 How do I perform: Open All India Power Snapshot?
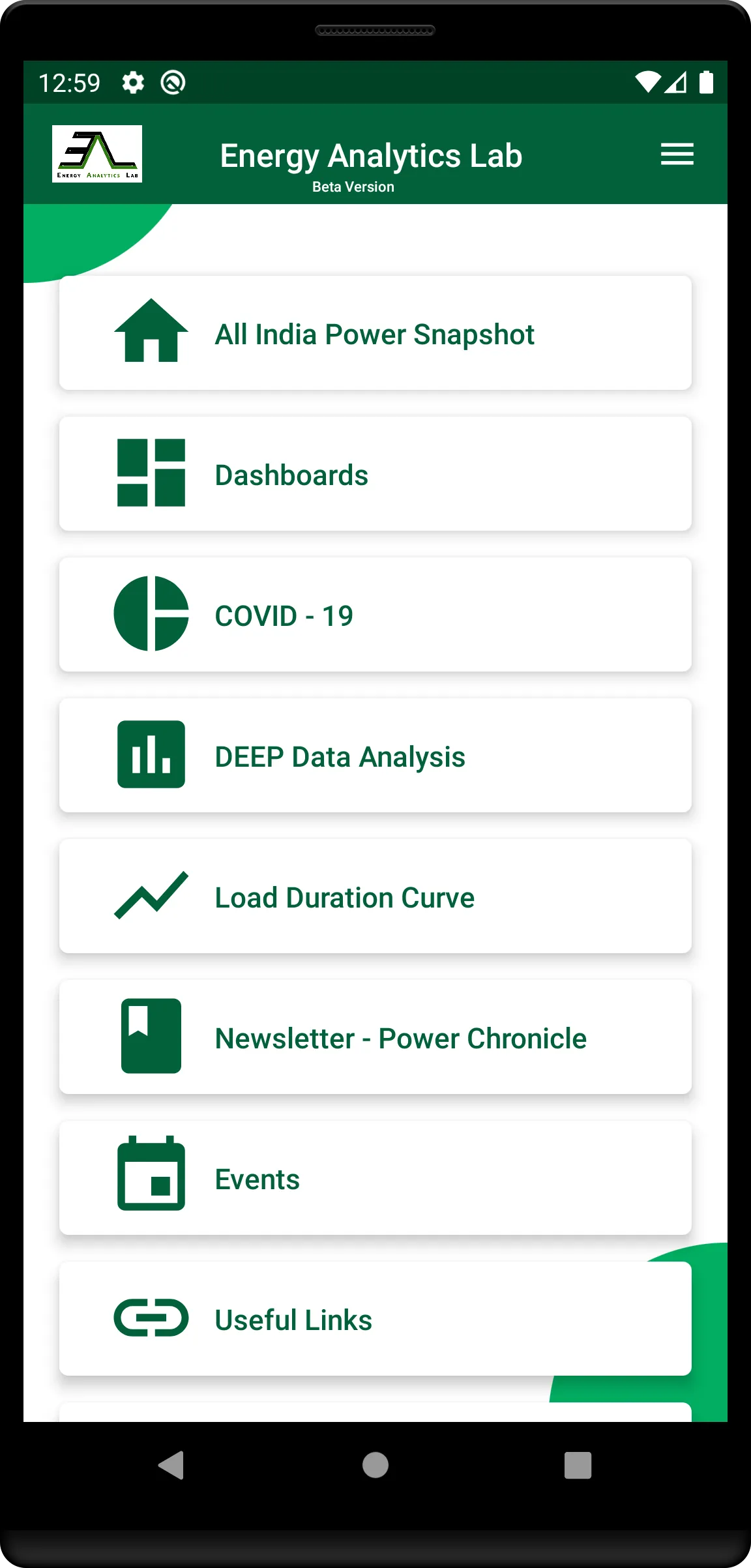pos(375,333)
